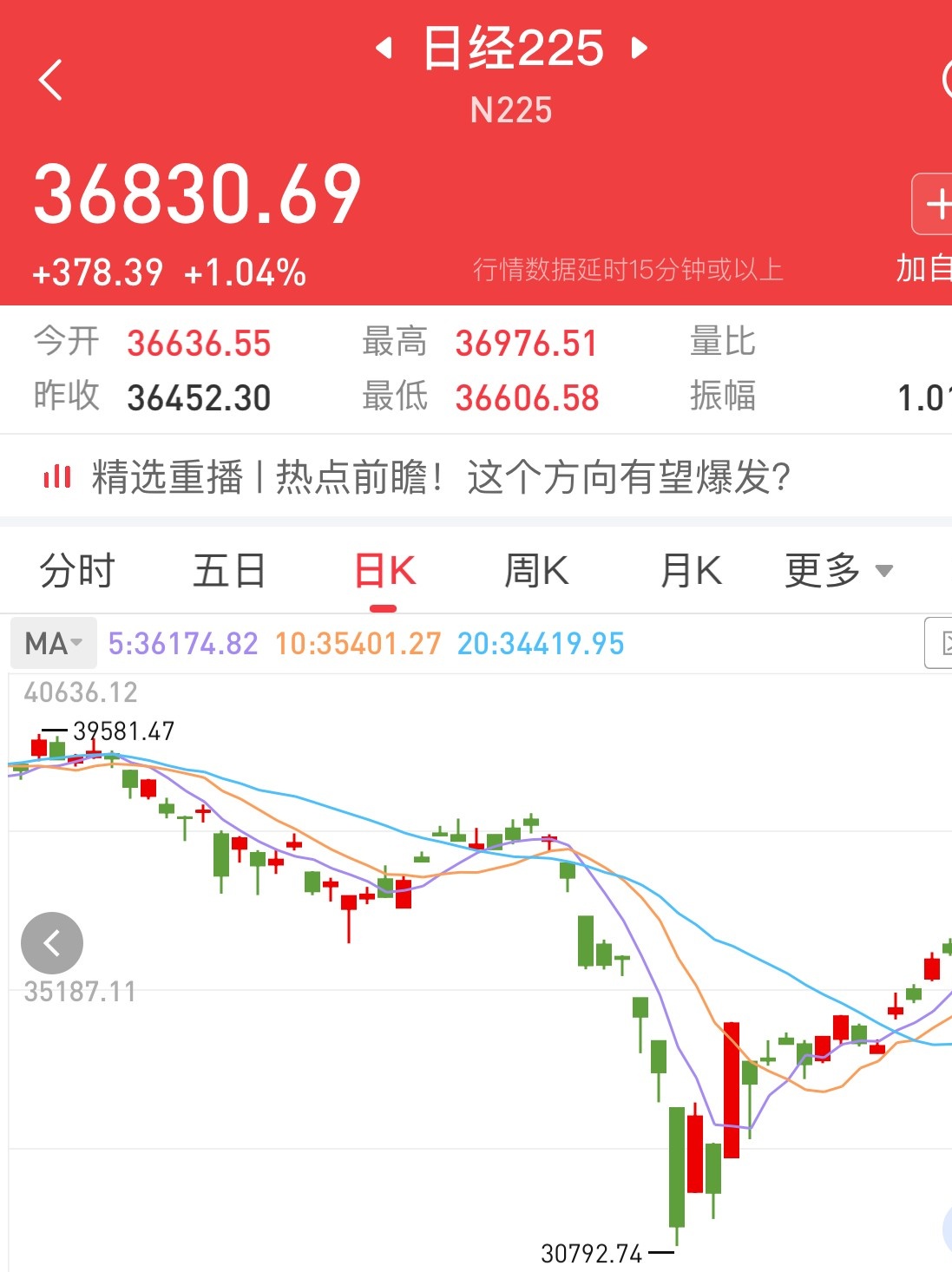
Task: Switch to the next index with right triangle
Action: 640,48
